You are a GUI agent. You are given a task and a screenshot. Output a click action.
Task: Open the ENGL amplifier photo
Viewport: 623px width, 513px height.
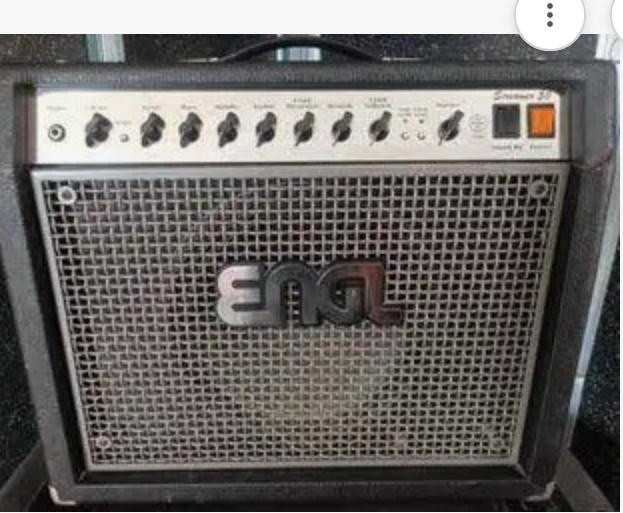310,290
